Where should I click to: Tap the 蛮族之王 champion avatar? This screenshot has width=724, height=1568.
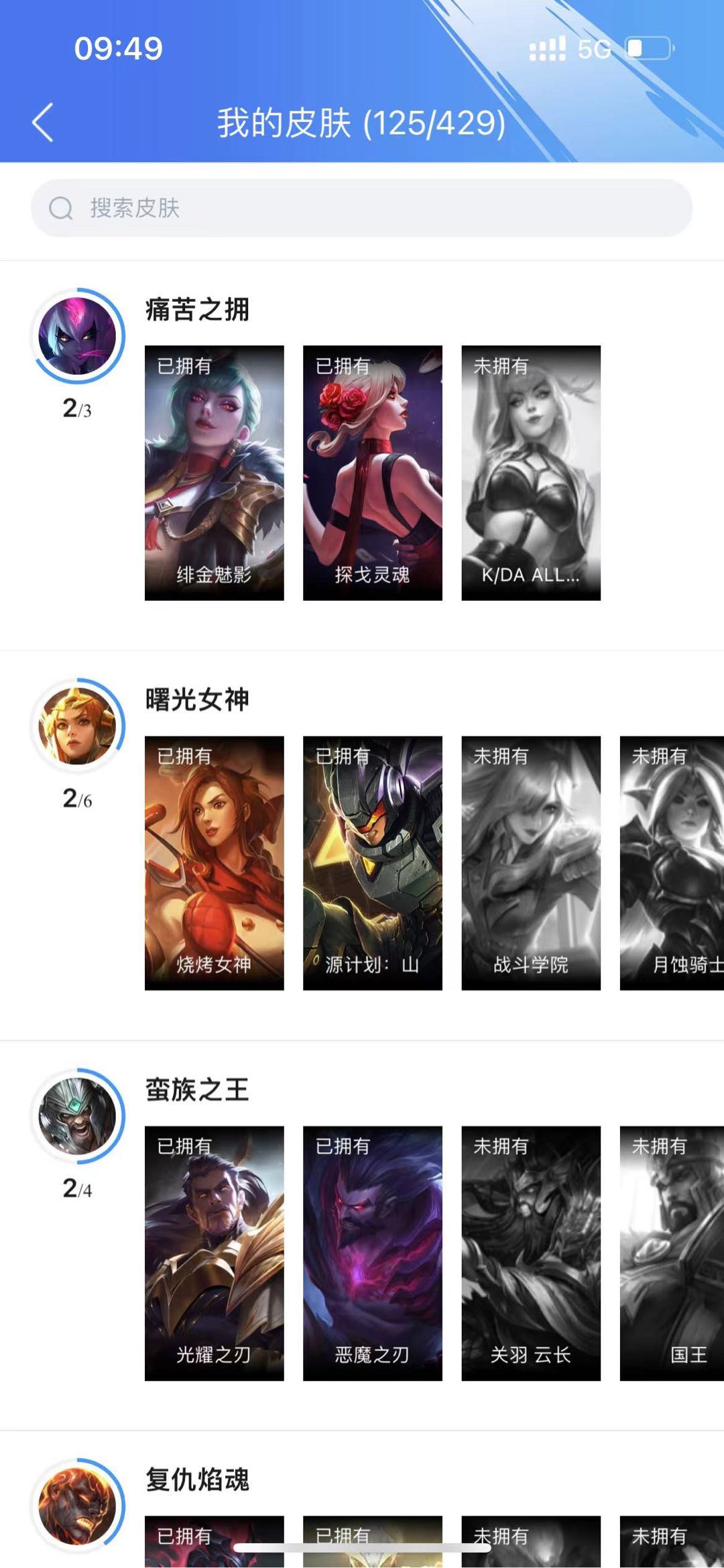[78, 1116]
